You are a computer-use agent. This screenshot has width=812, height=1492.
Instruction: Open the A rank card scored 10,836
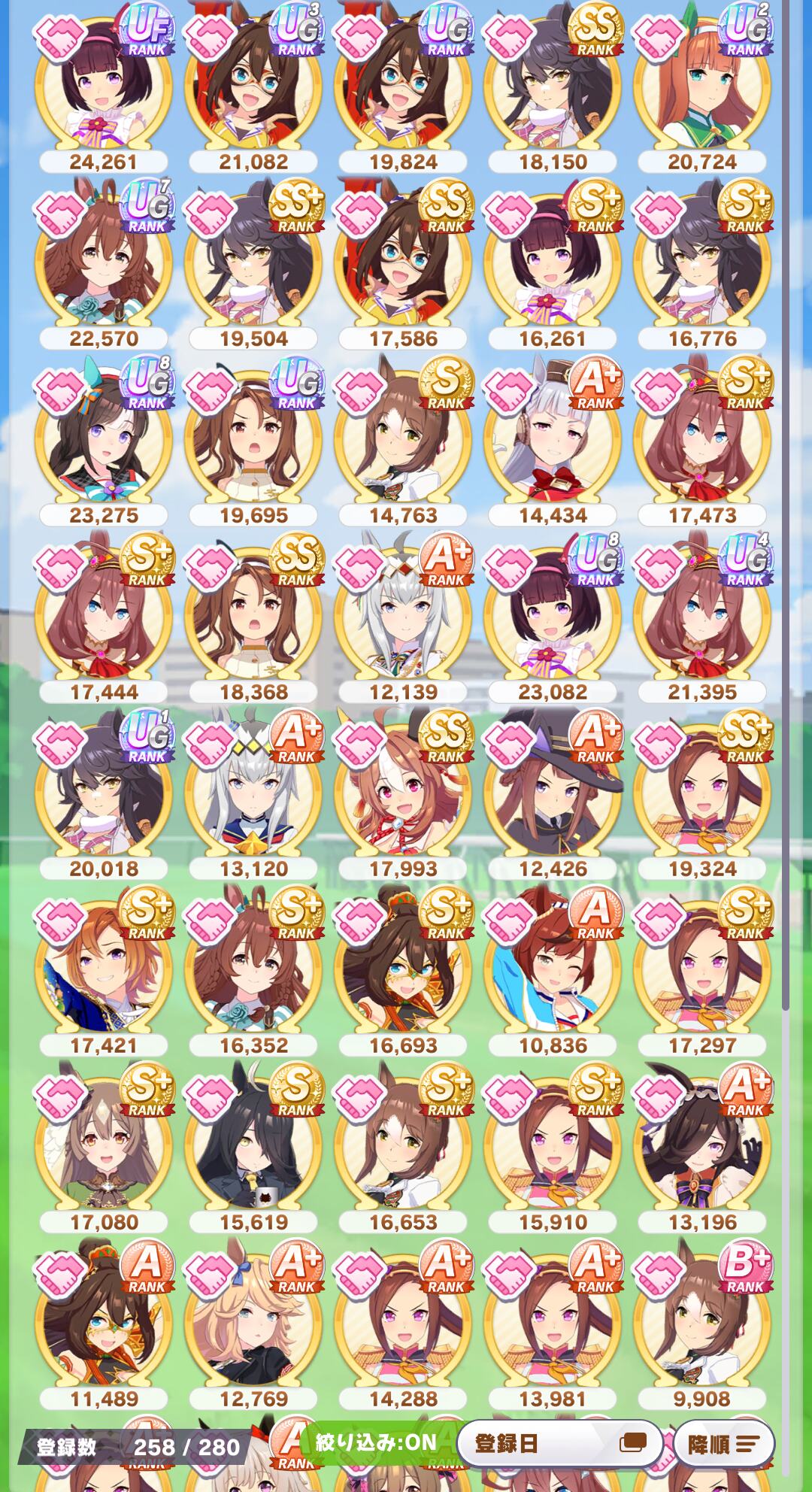click(x=553, y=970)
